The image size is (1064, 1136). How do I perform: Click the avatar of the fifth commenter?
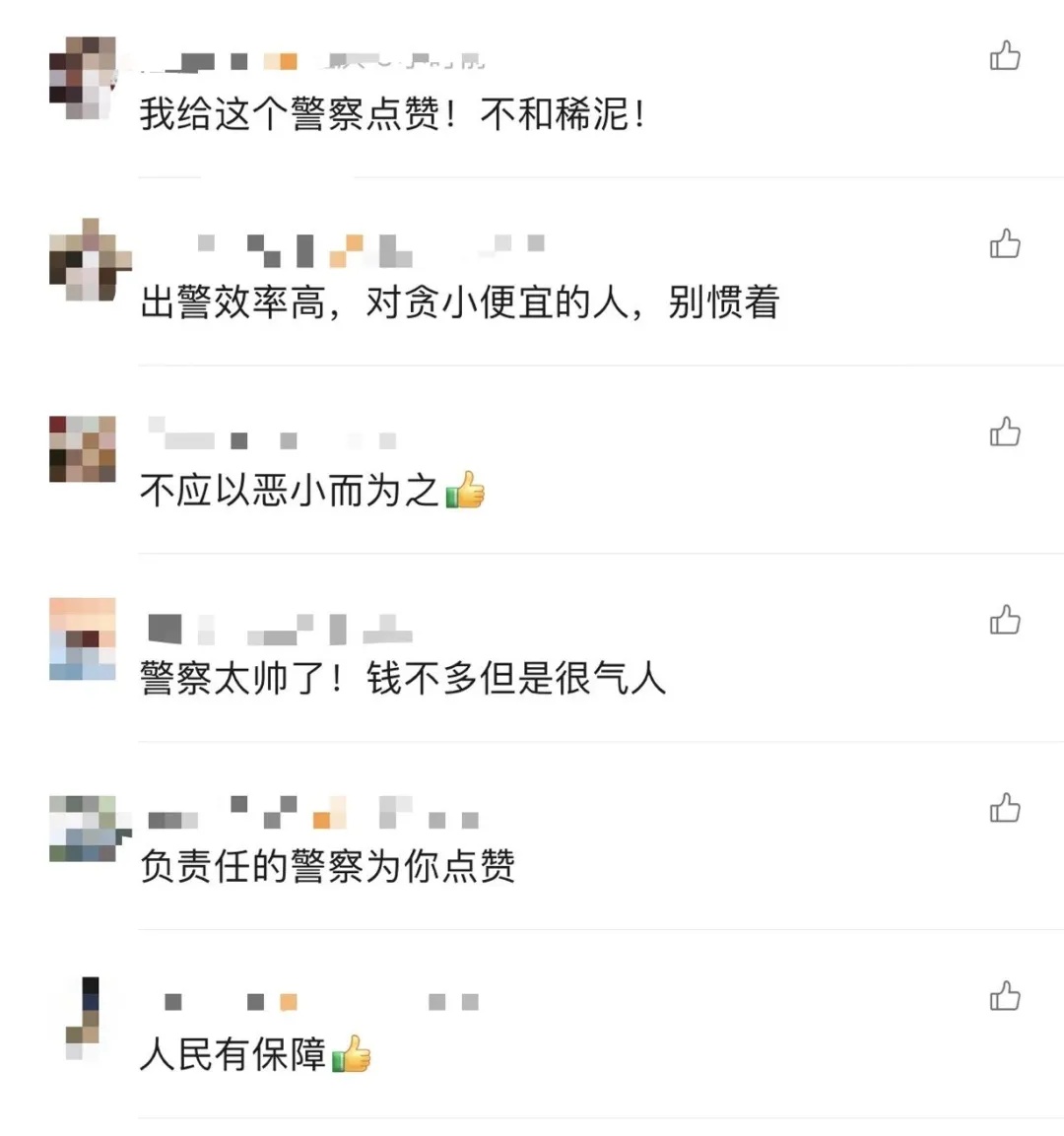(84, 826)
